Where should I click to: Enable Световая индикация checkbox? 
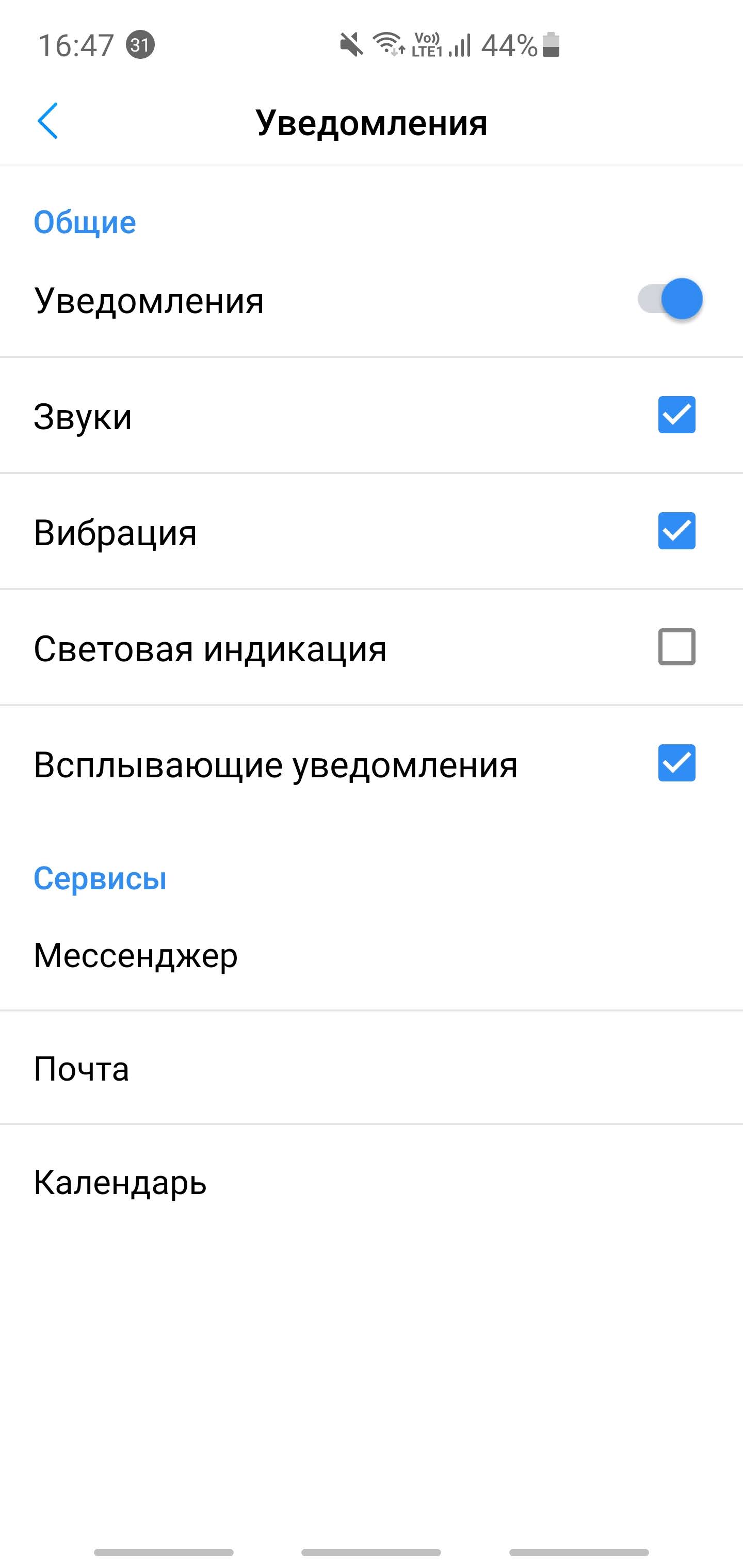point(676,646)
